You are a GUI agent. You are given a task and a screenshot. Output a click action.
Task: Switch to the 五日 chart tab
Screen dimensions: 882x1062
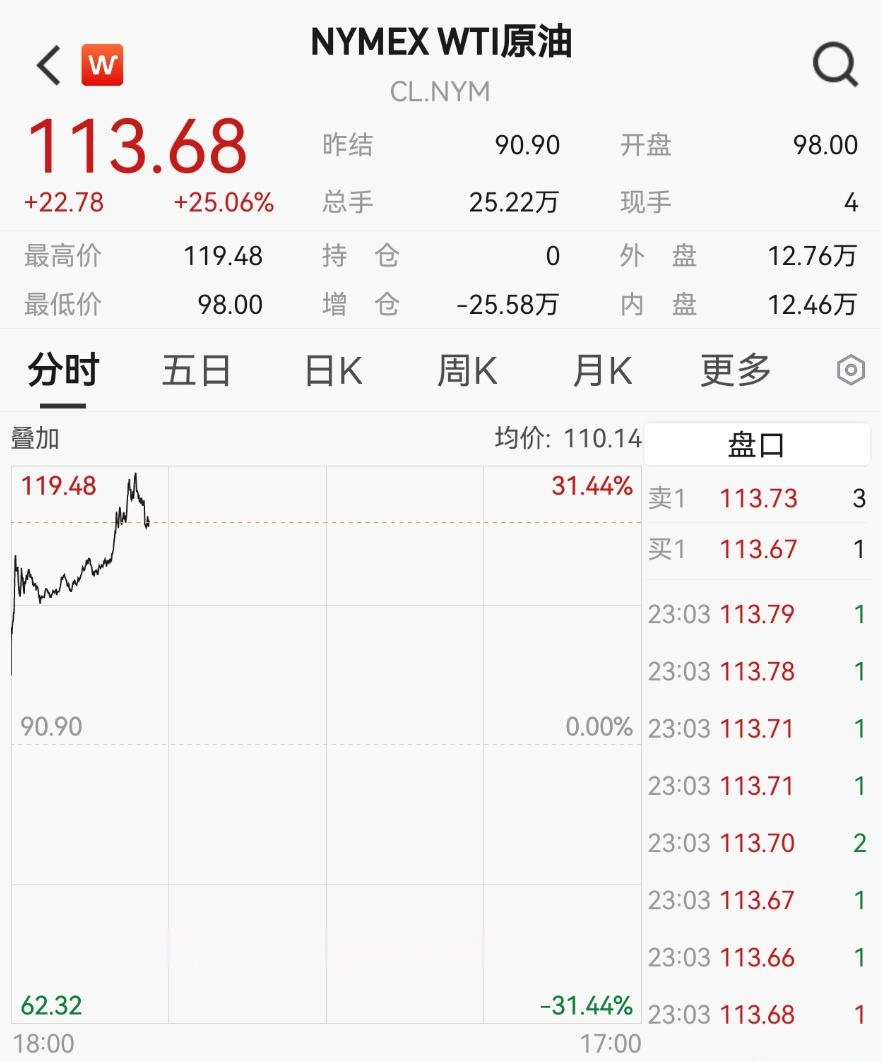pyautogui.click(x=196, y=371)
